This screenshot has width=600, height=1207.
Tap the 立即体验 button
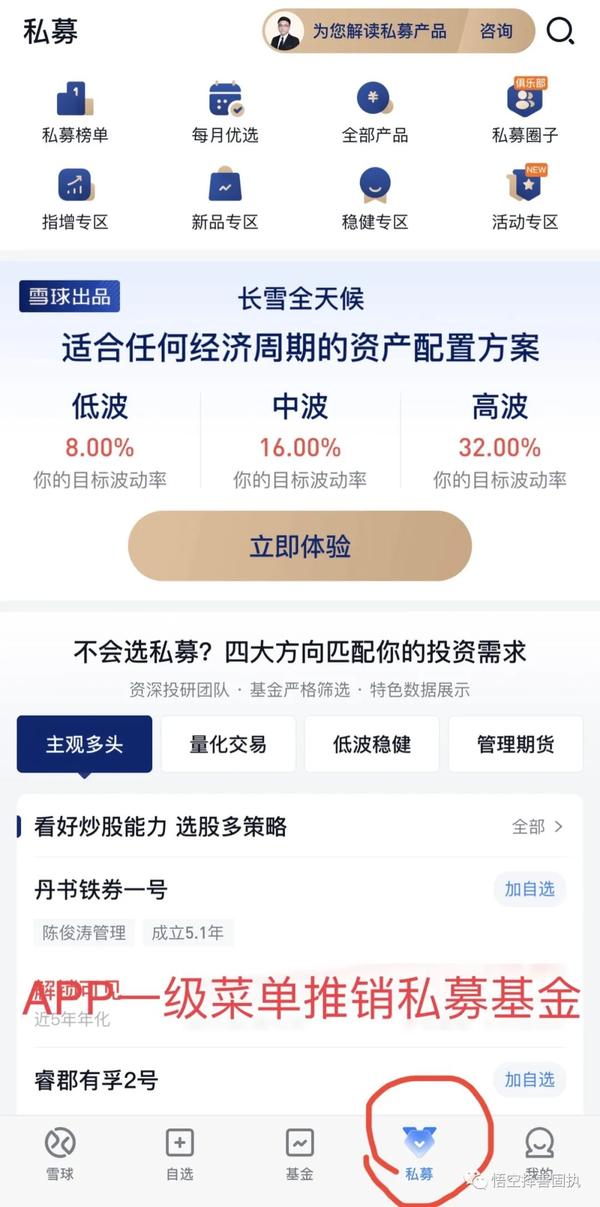[x=299, y=546]
